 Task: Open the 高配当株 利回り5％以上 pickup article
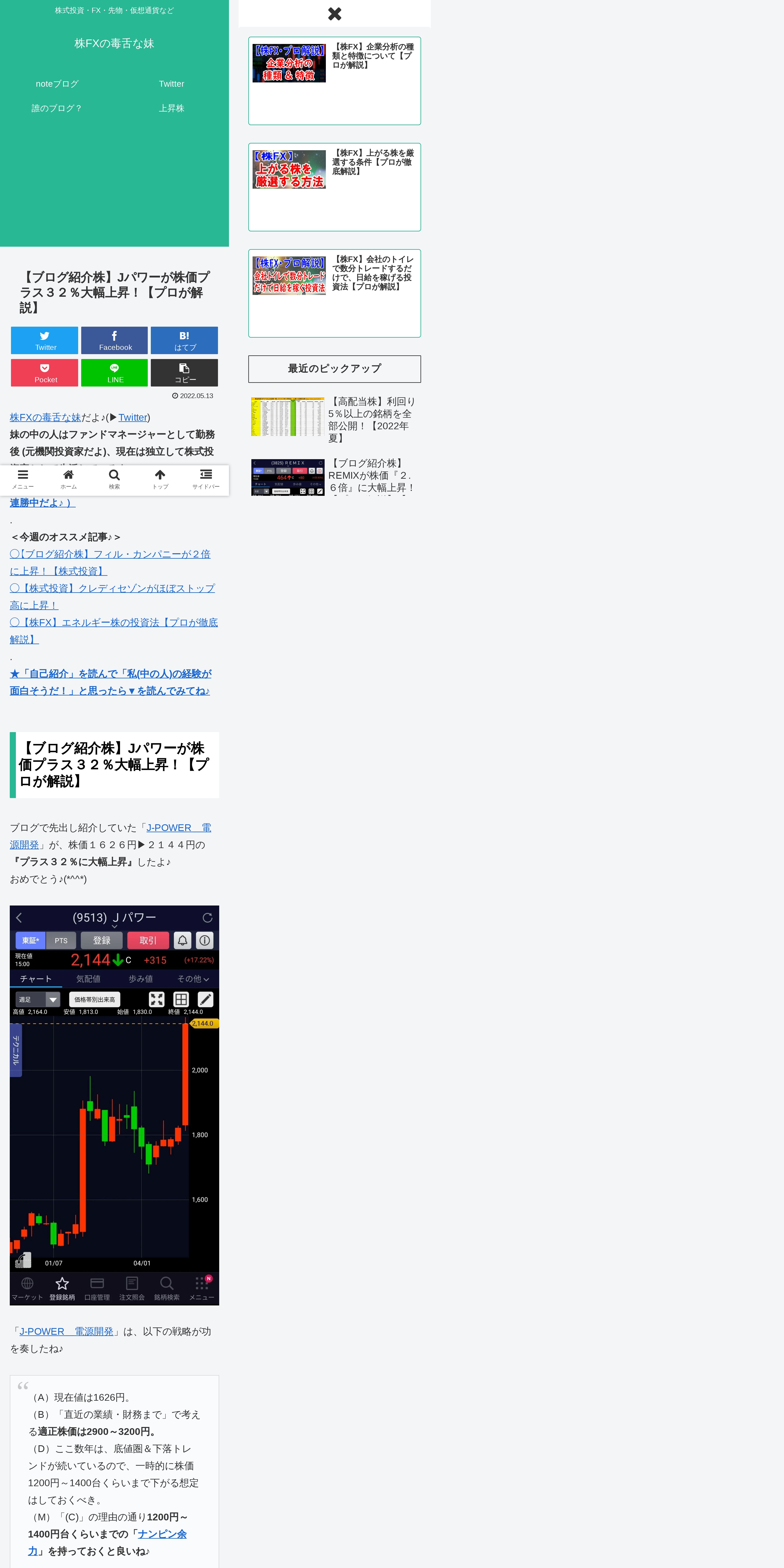coord(334,419)
